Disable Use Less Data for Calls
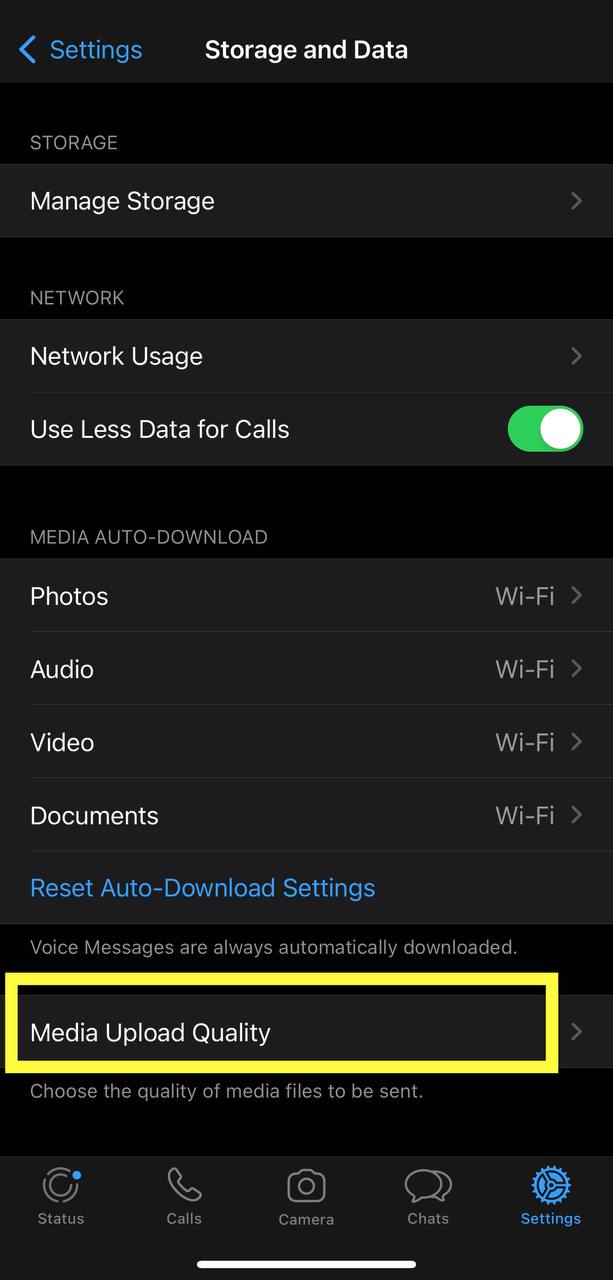Viewport: 613px width, 1280px height. point(545,429)
